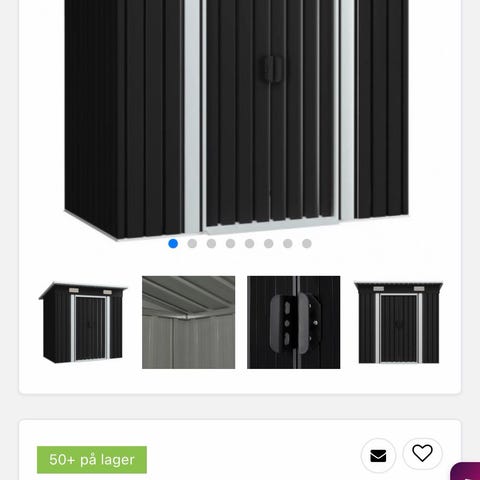This screenshot has height=480, width=480.
Task: Show the front view shed thumbnail
Action: pos(399,322)
